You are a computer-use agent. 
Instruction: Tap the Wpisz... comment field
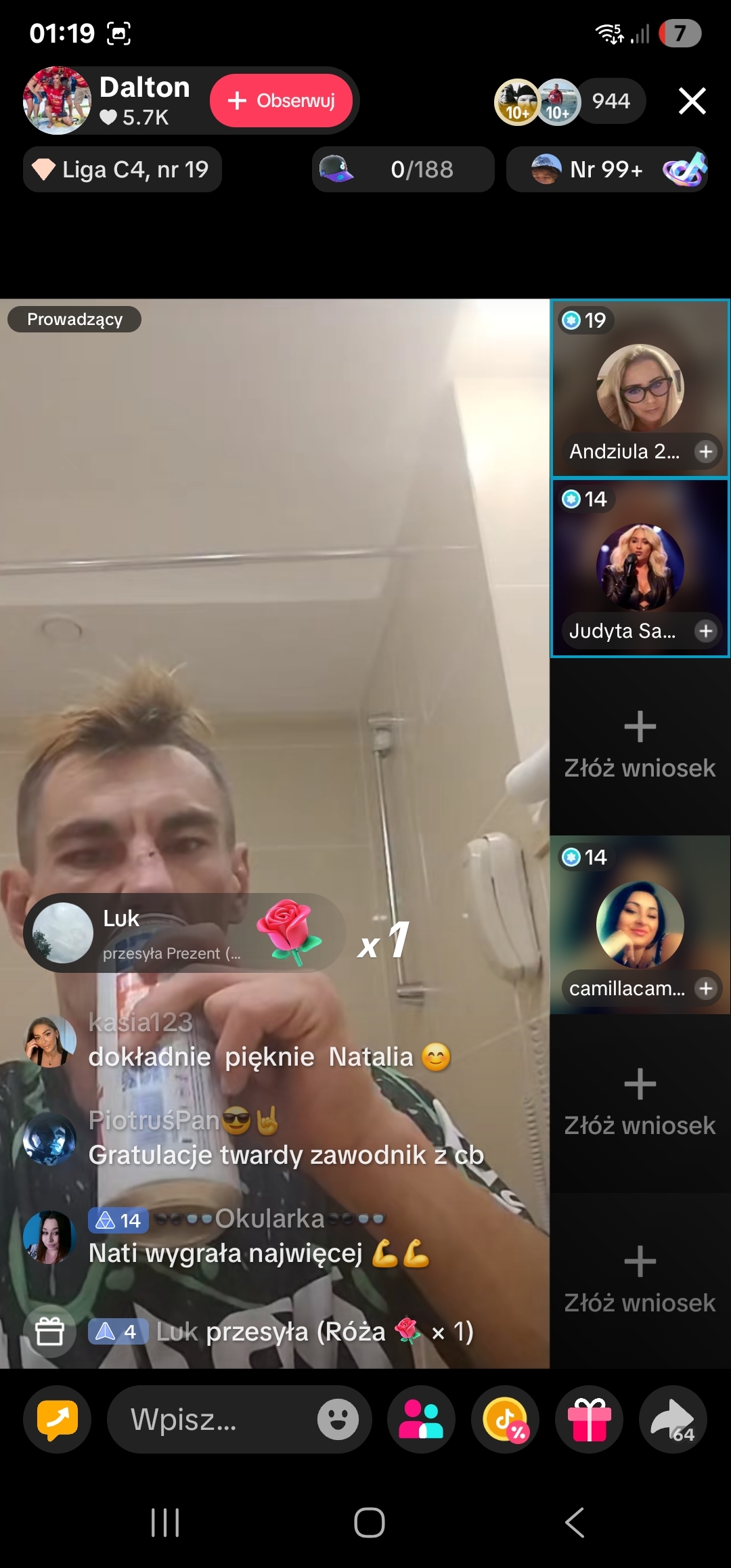(x=203, y=1419)
